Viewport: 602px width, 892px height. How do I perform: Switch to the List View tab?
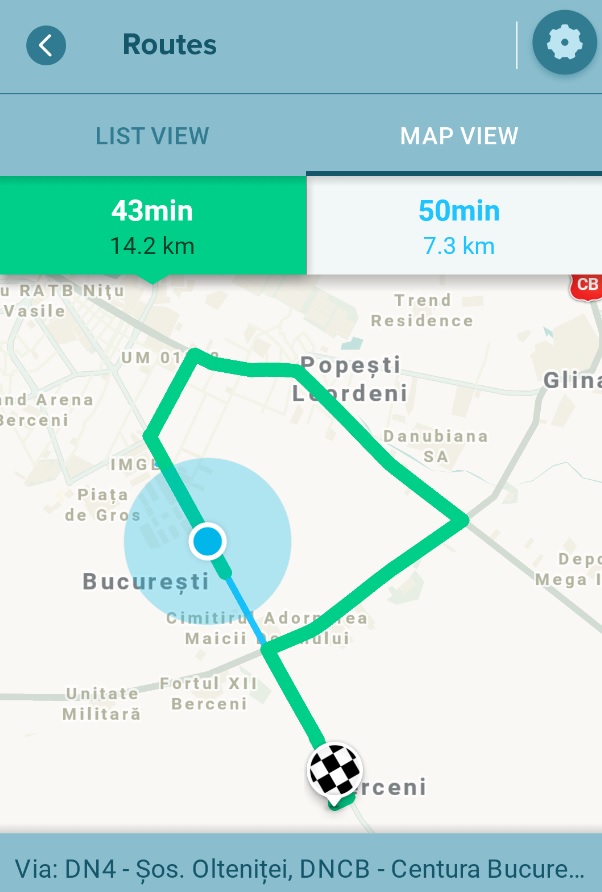152,136
